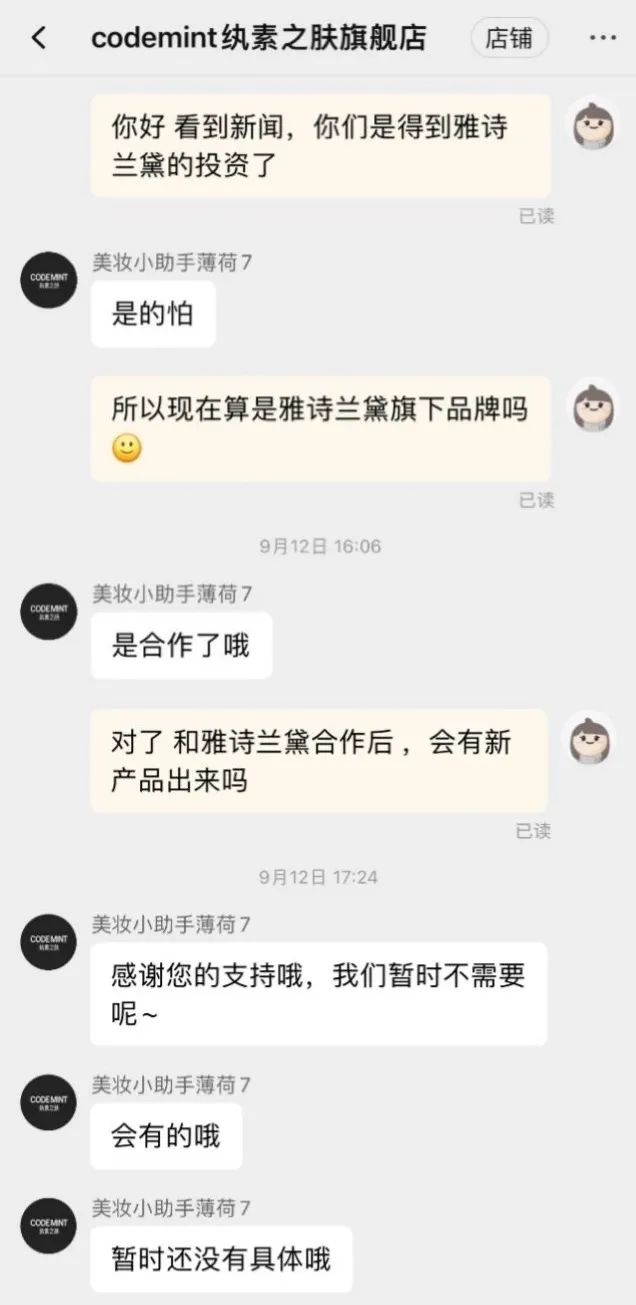Open the 店铺 store page button
Screen dimensions: 636x1305
(509, 38)
